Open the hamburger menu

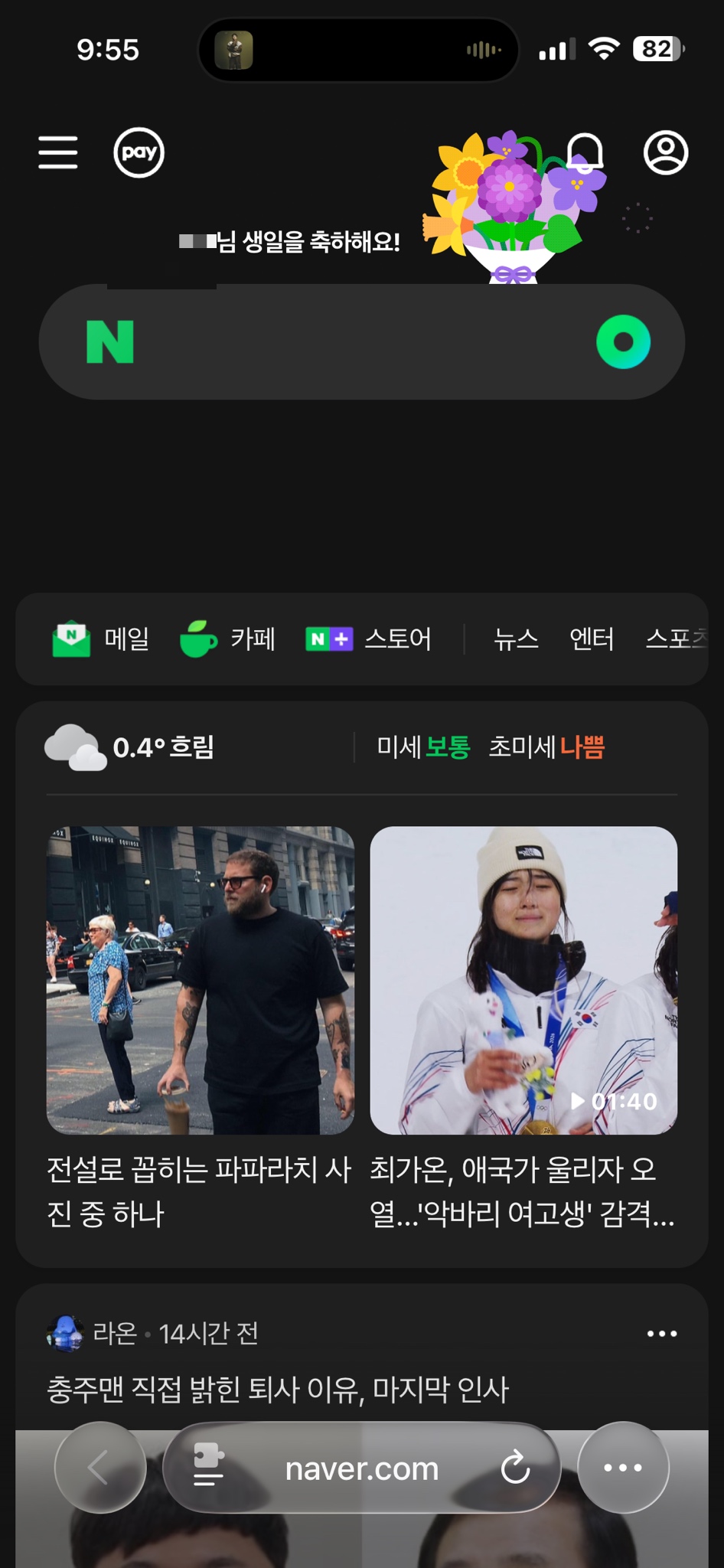tap(58, 152)
